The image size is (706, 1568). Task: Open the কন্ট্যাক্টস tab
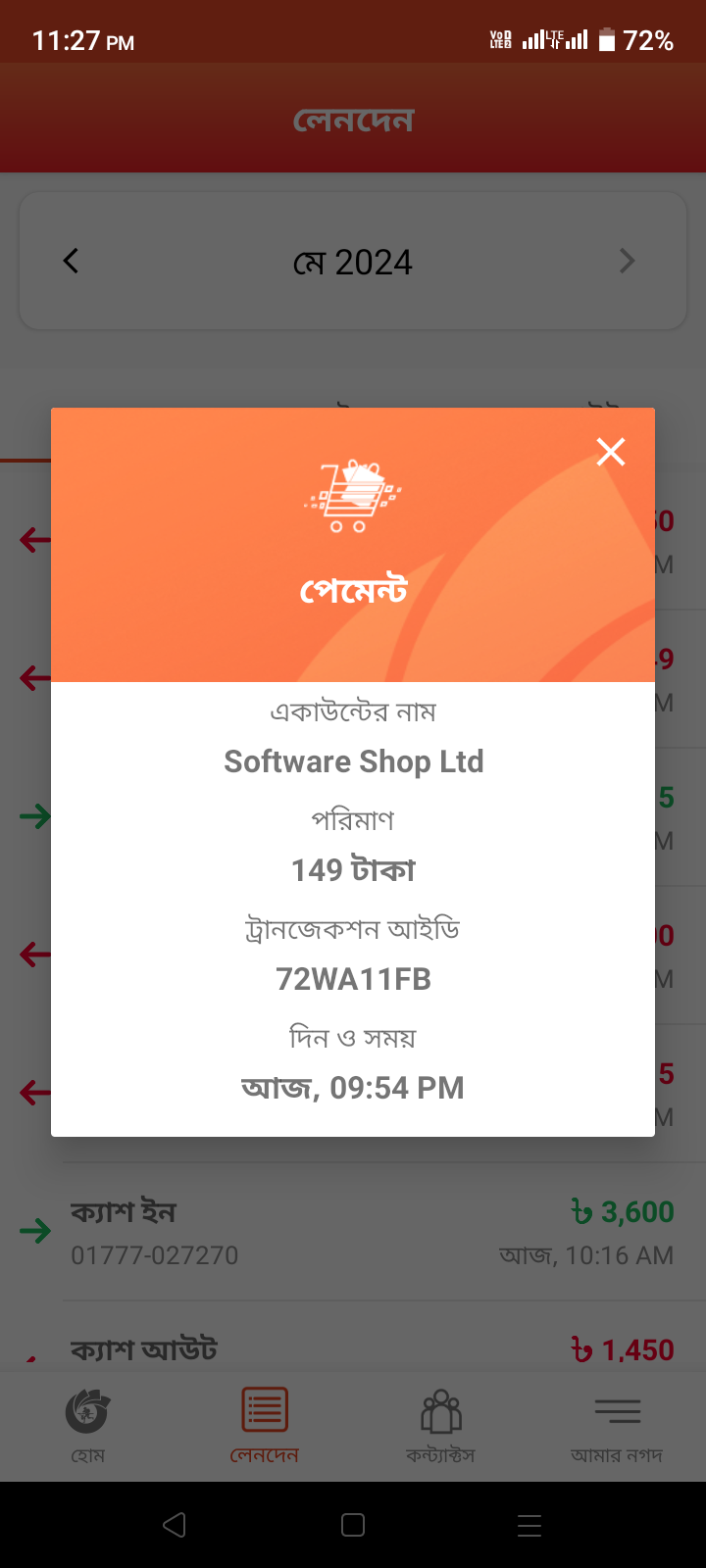pos(440,1425)
